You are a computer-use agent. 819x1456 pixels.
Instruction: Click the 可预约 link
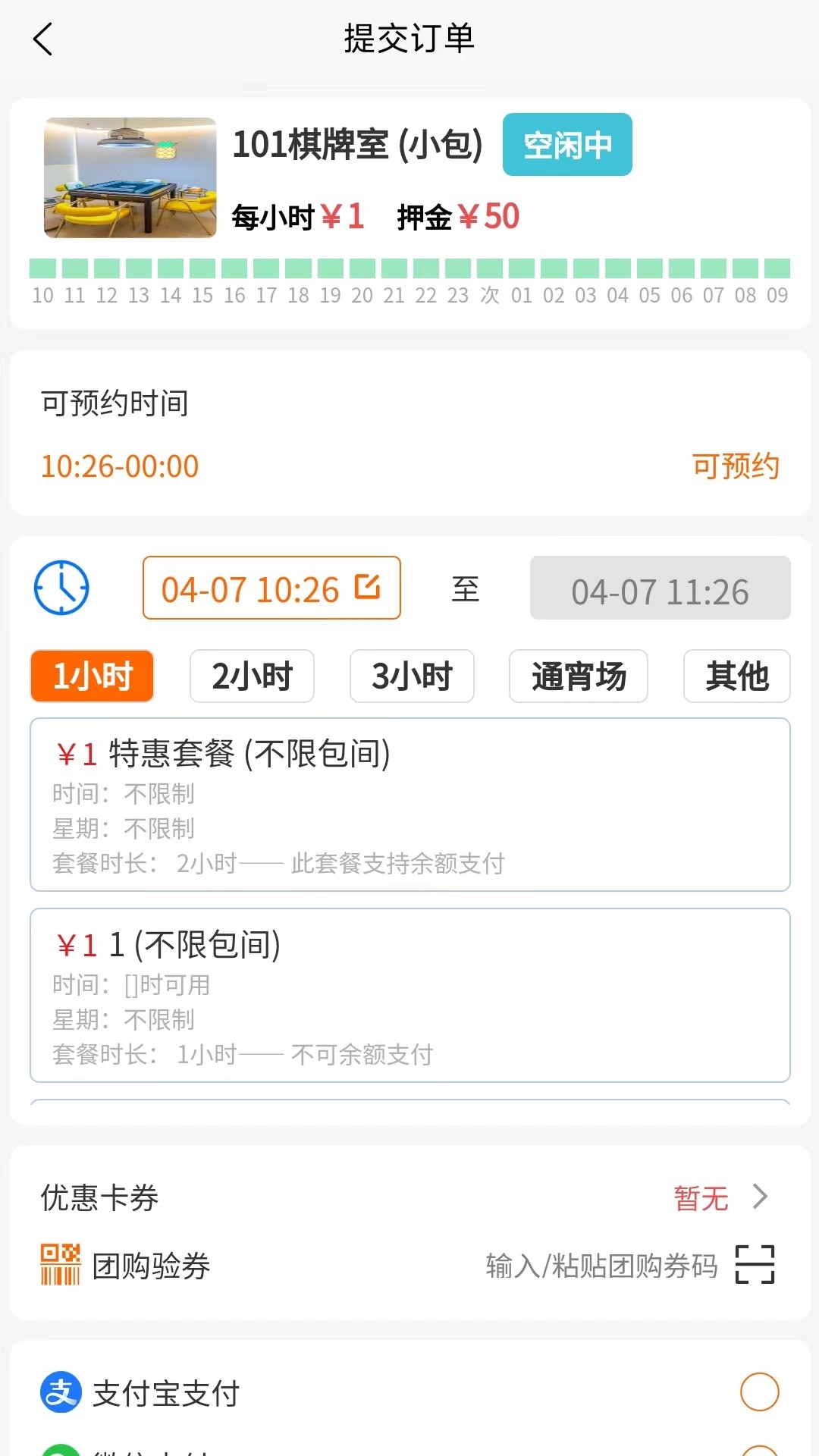click(735, 467)
